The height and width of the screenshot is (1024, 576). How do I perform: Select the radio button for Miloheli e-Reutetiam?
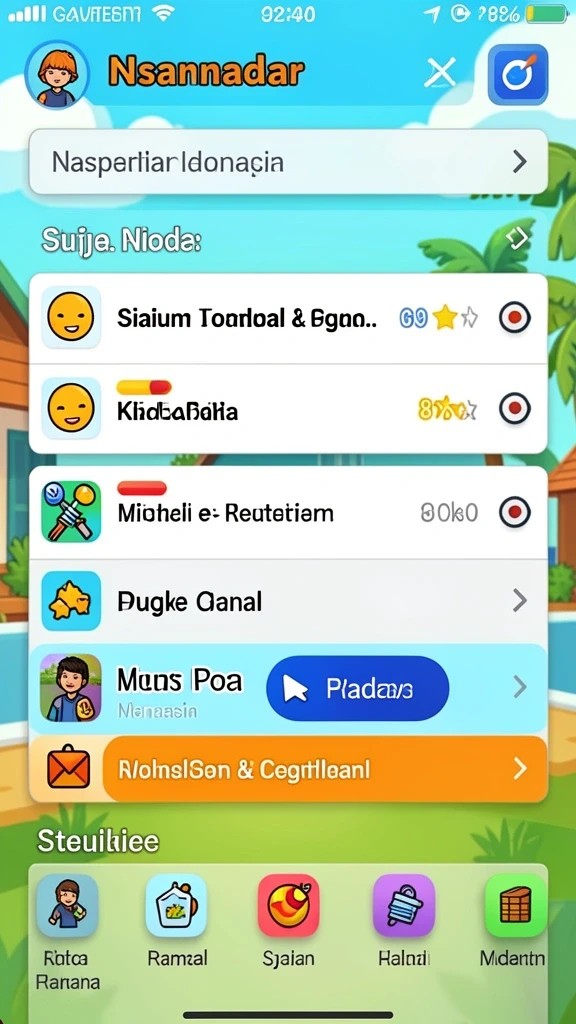click(515, 513)
